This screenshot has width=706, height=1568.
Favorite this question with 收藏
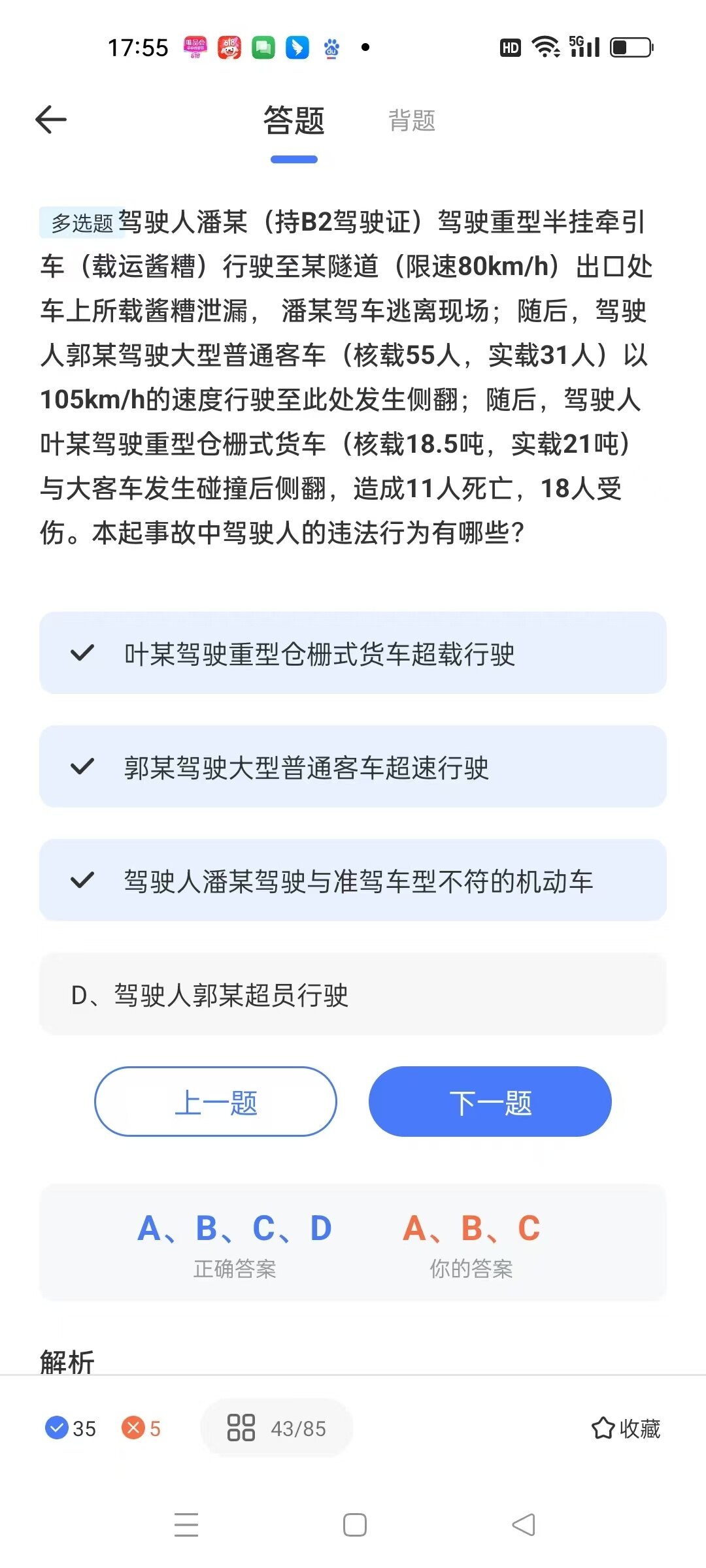pos(626,1428)
